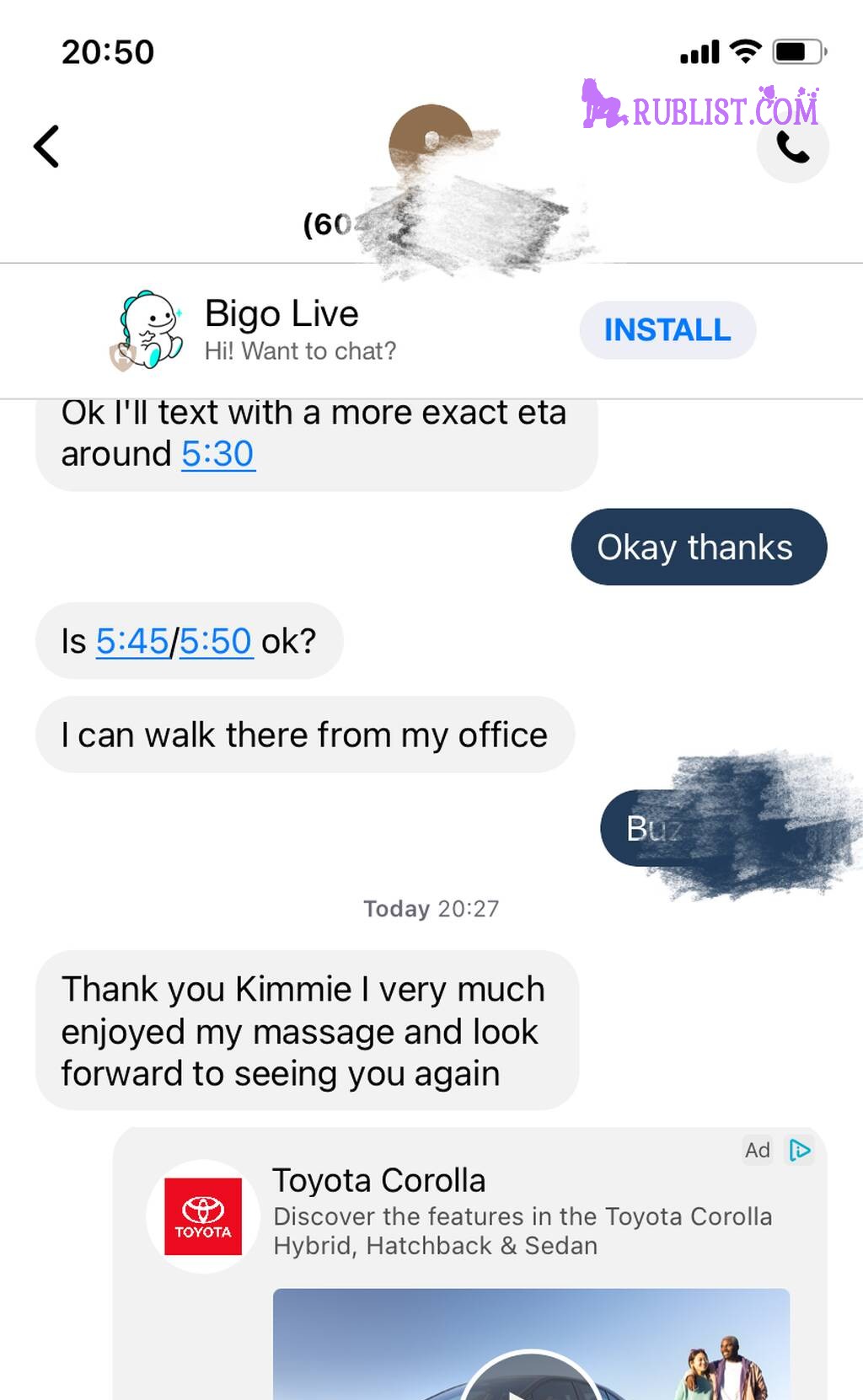
Task: Install the Bigo Live app
Action: 667,330
